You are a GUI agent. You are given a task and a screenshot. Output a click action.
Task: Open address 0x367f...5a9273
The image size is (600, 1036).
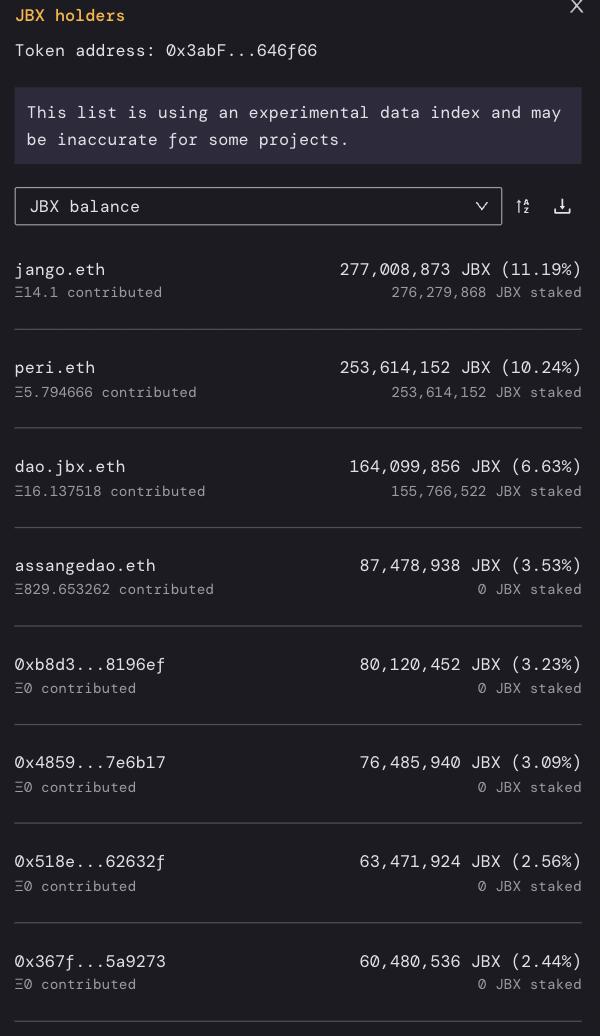[90, 961]
